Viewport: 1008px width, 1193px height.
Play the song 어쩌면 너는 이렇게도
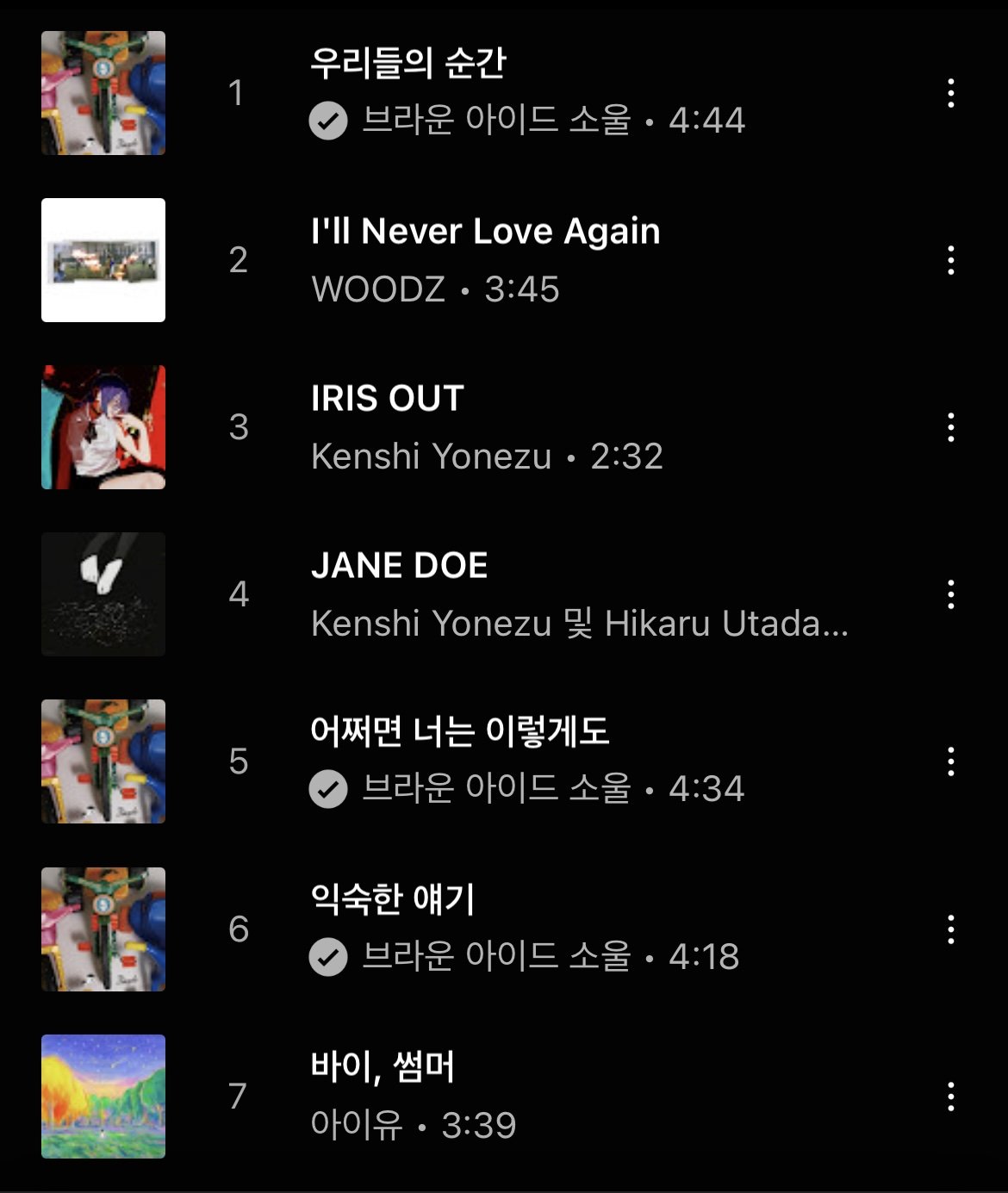tap(459, 732)
